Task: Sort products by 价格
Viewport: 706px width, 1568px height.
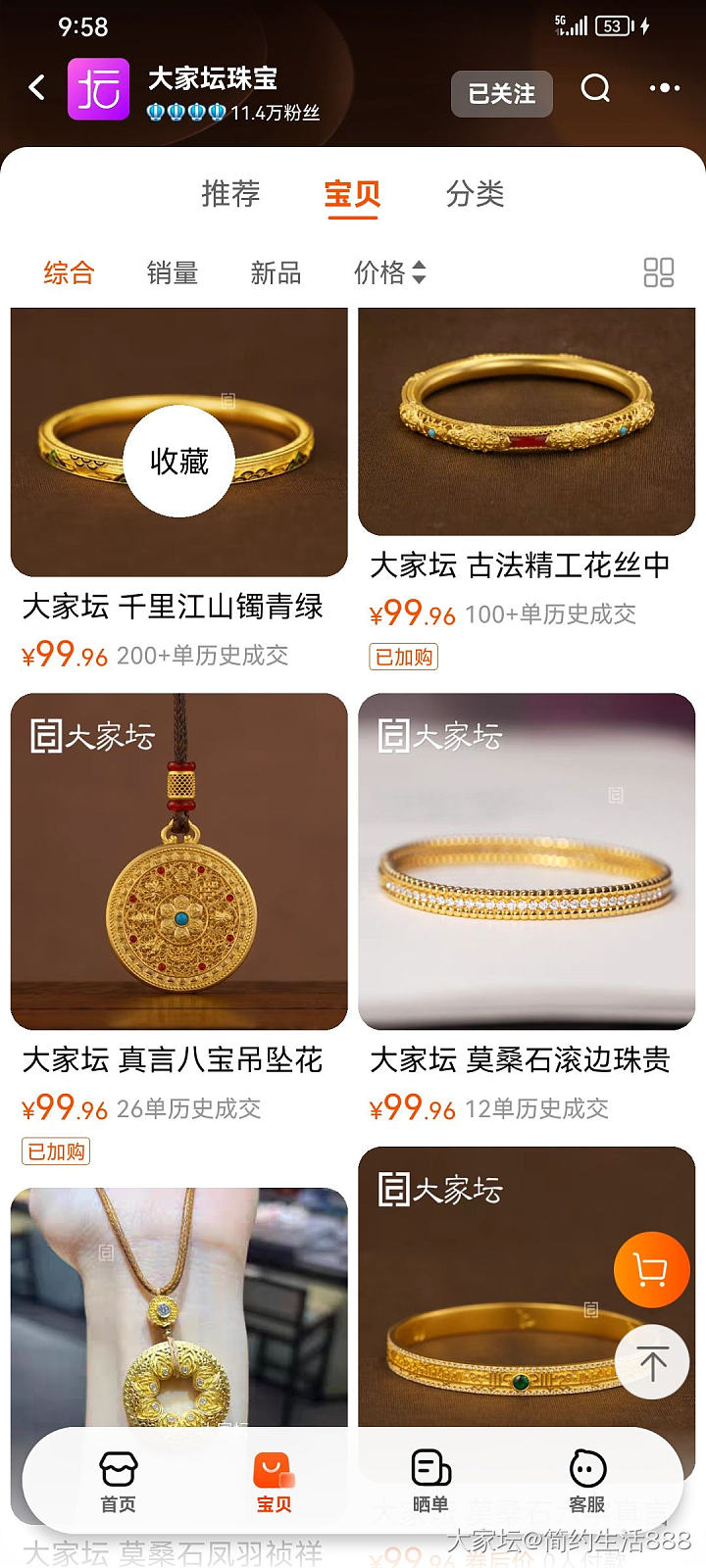Action: (x=389, y=272)
